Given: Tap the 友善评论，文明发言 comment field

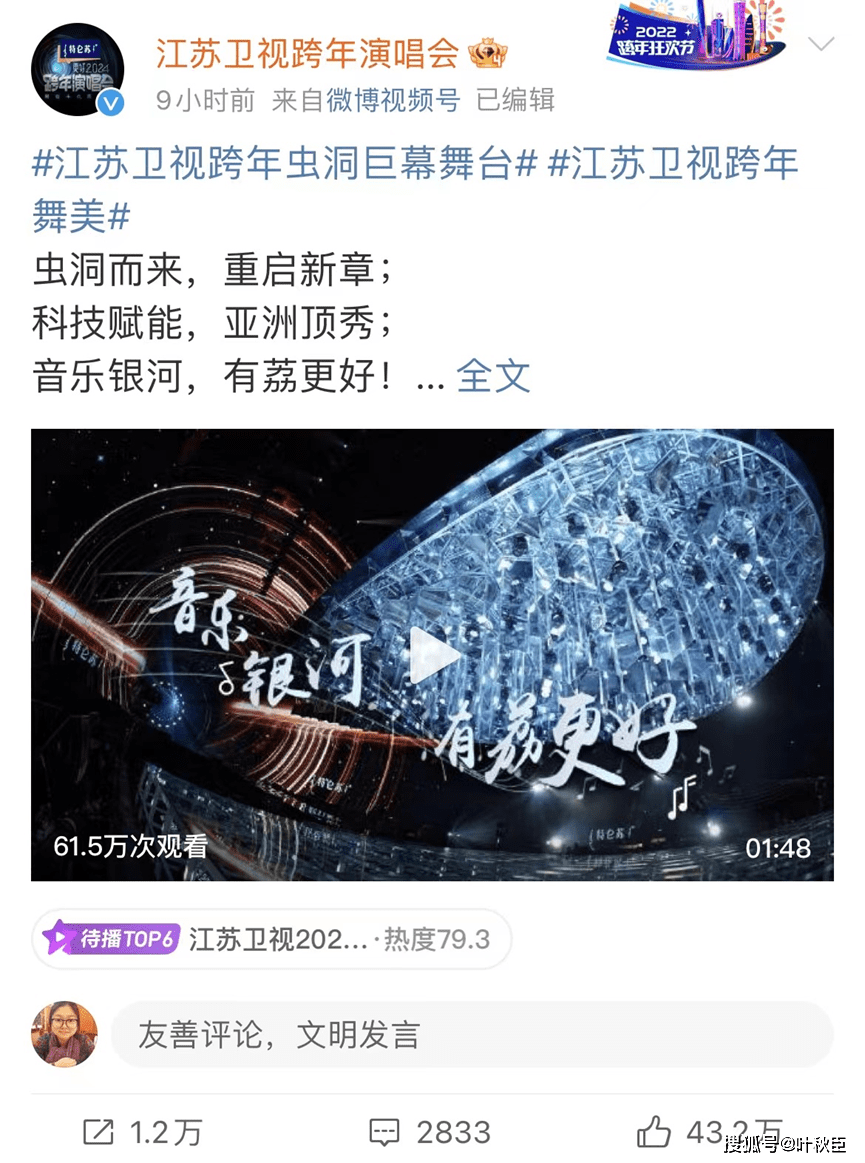Looking at the screenshot, I should 470,1035.
